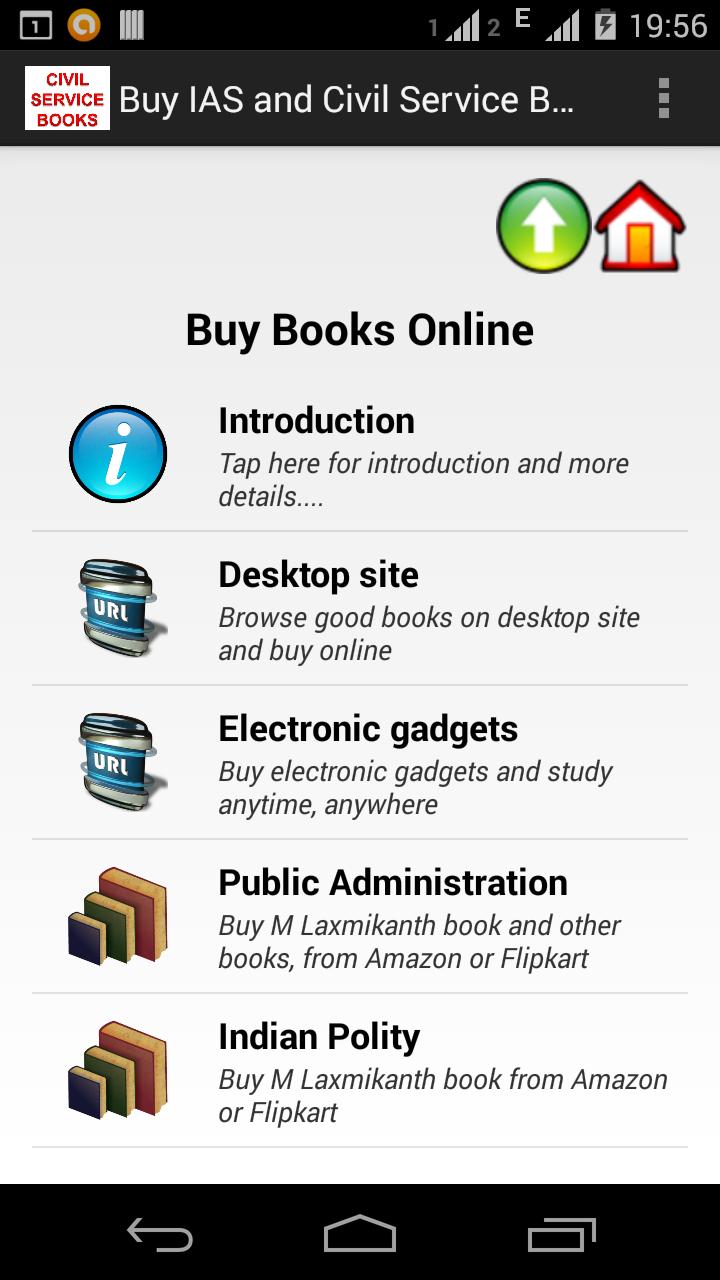Screen dimensions: 720x1280
Task: Select the Indian Polity books icon
Action: pos(117,1069)
